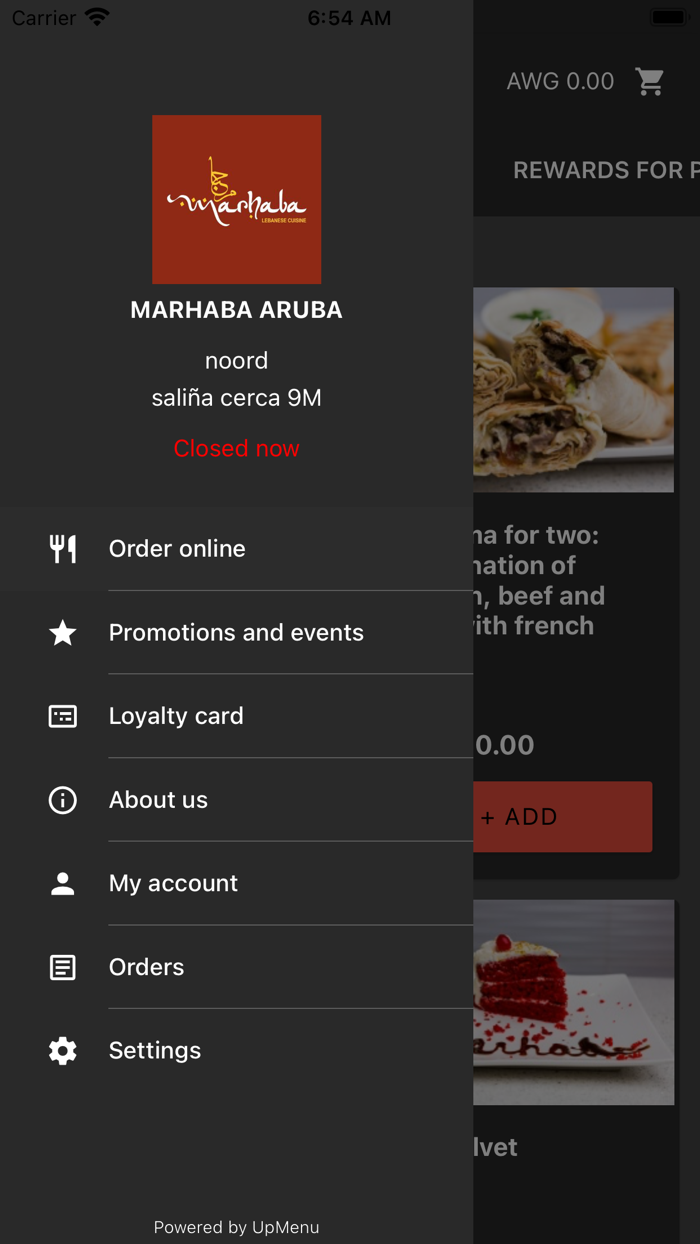Open Settings from the drawer

pos(154,1050)
